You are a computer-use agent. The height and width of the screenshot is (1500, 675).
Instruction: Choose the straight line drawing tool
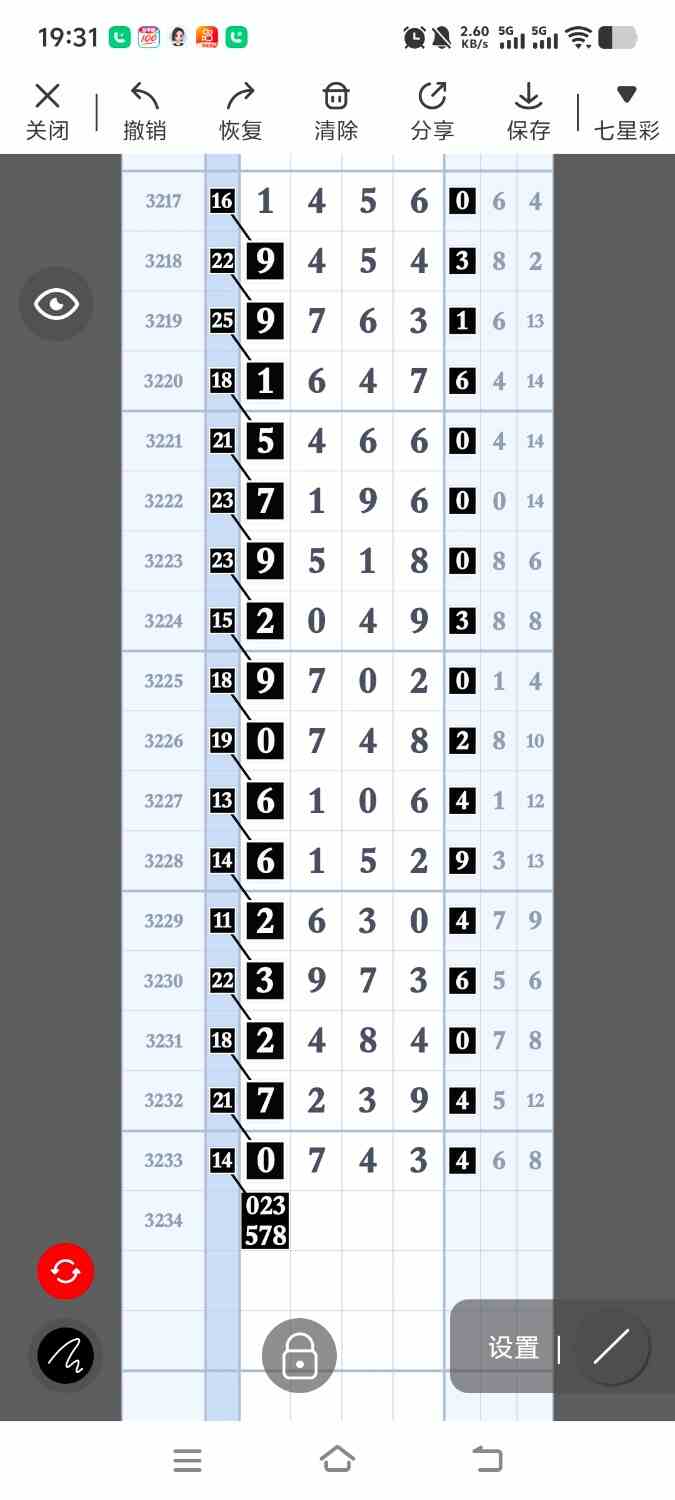coord(611,1348)
